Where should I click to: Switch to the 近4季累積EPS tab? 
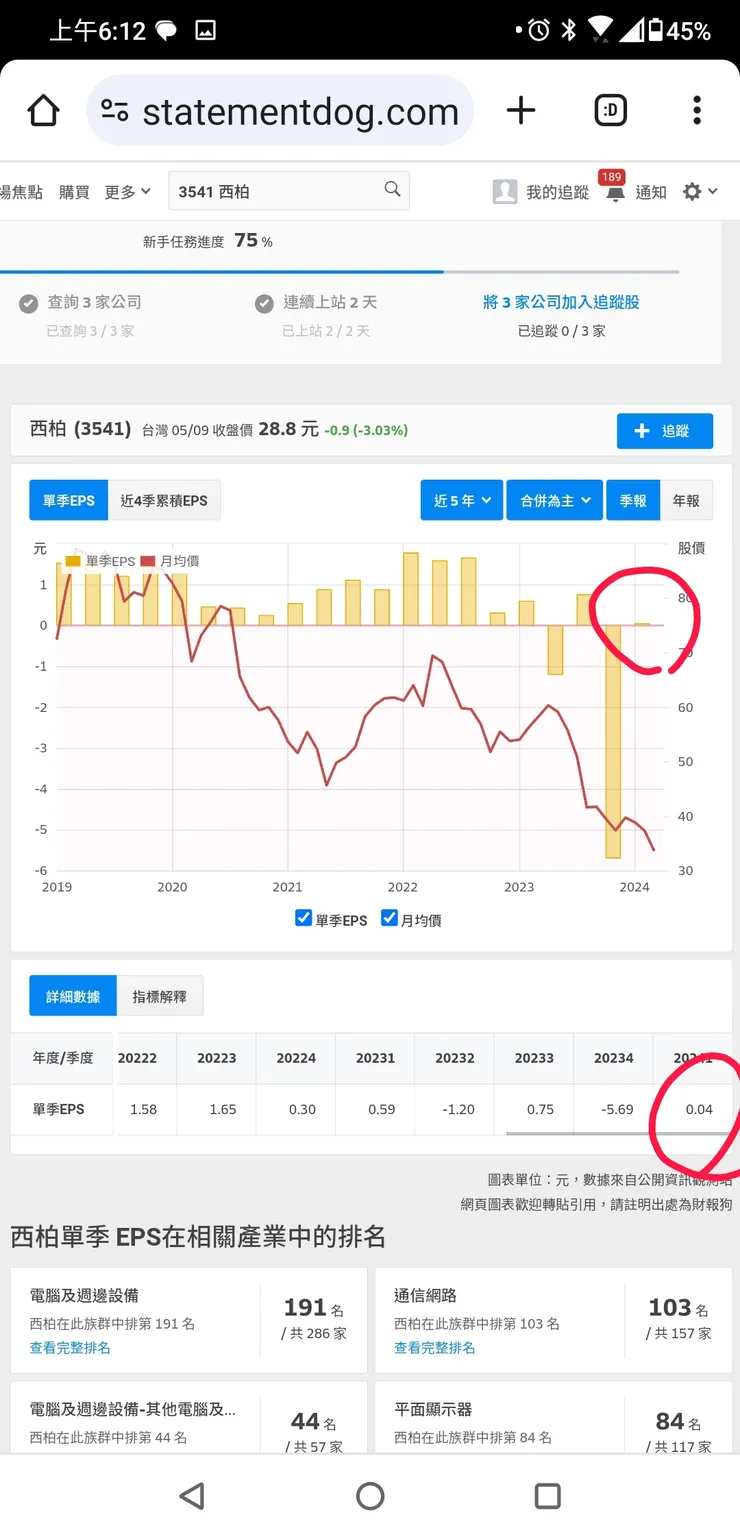pos(165,498)
